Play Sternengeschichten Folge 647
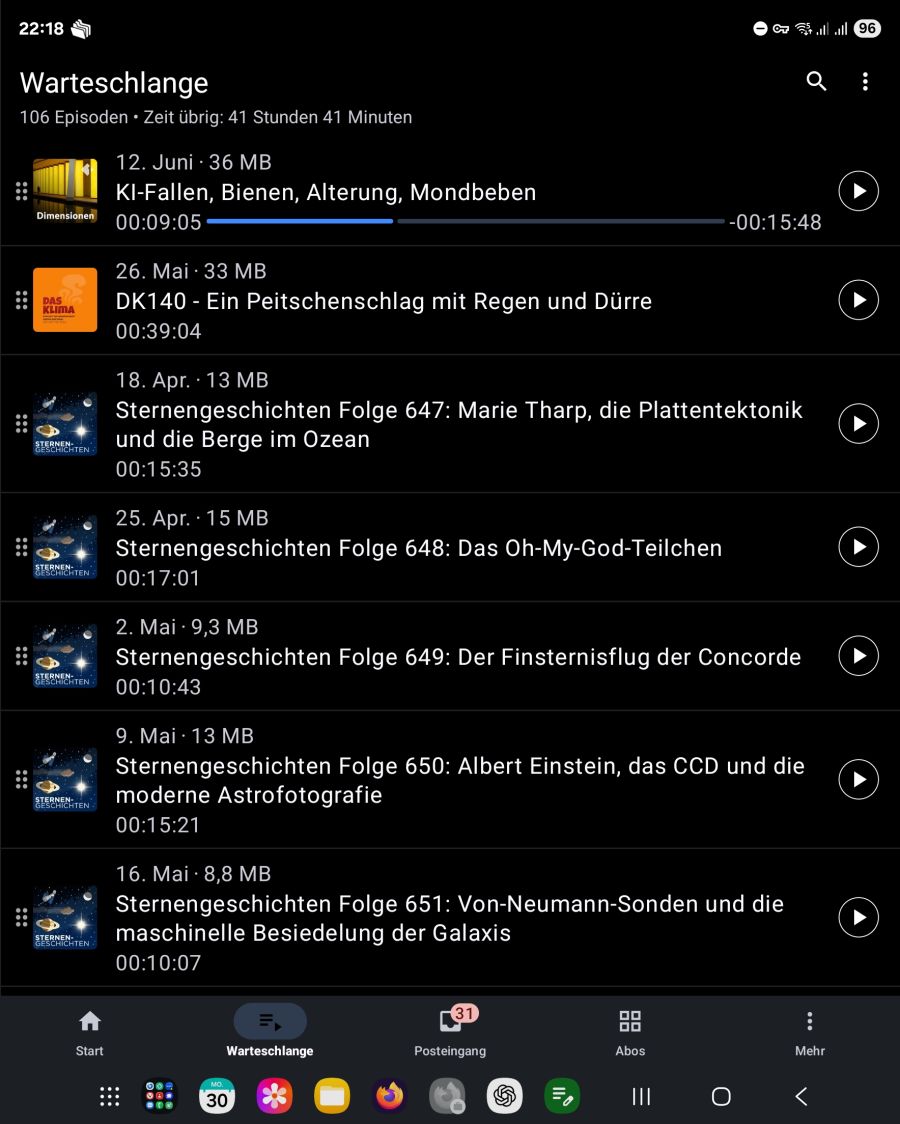900x1124 pixels. pyautogui.click(x=858, y=424)
